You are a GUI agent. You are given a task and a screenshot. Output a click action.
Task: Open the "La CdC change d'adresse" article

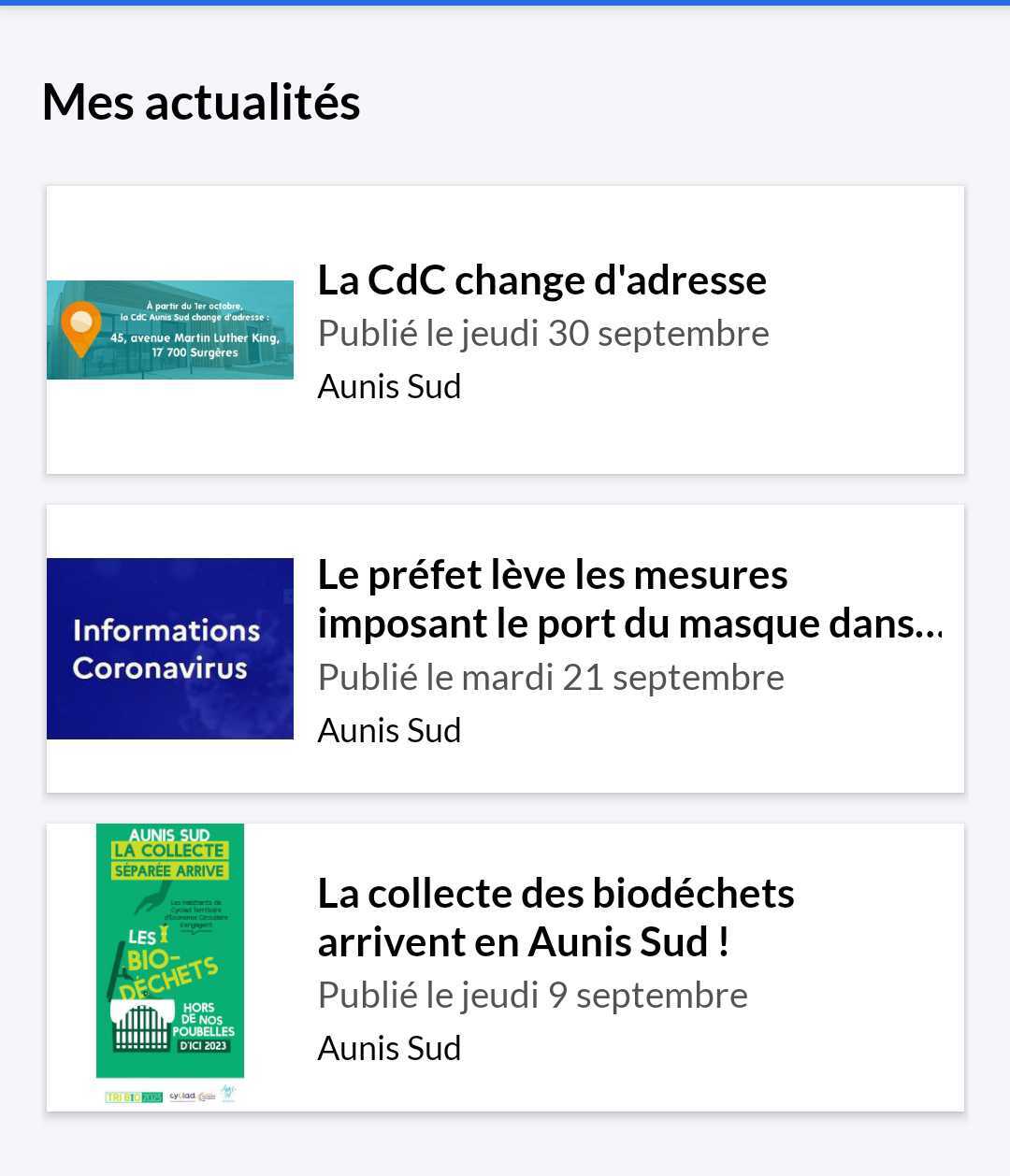(x=541, y=280)
